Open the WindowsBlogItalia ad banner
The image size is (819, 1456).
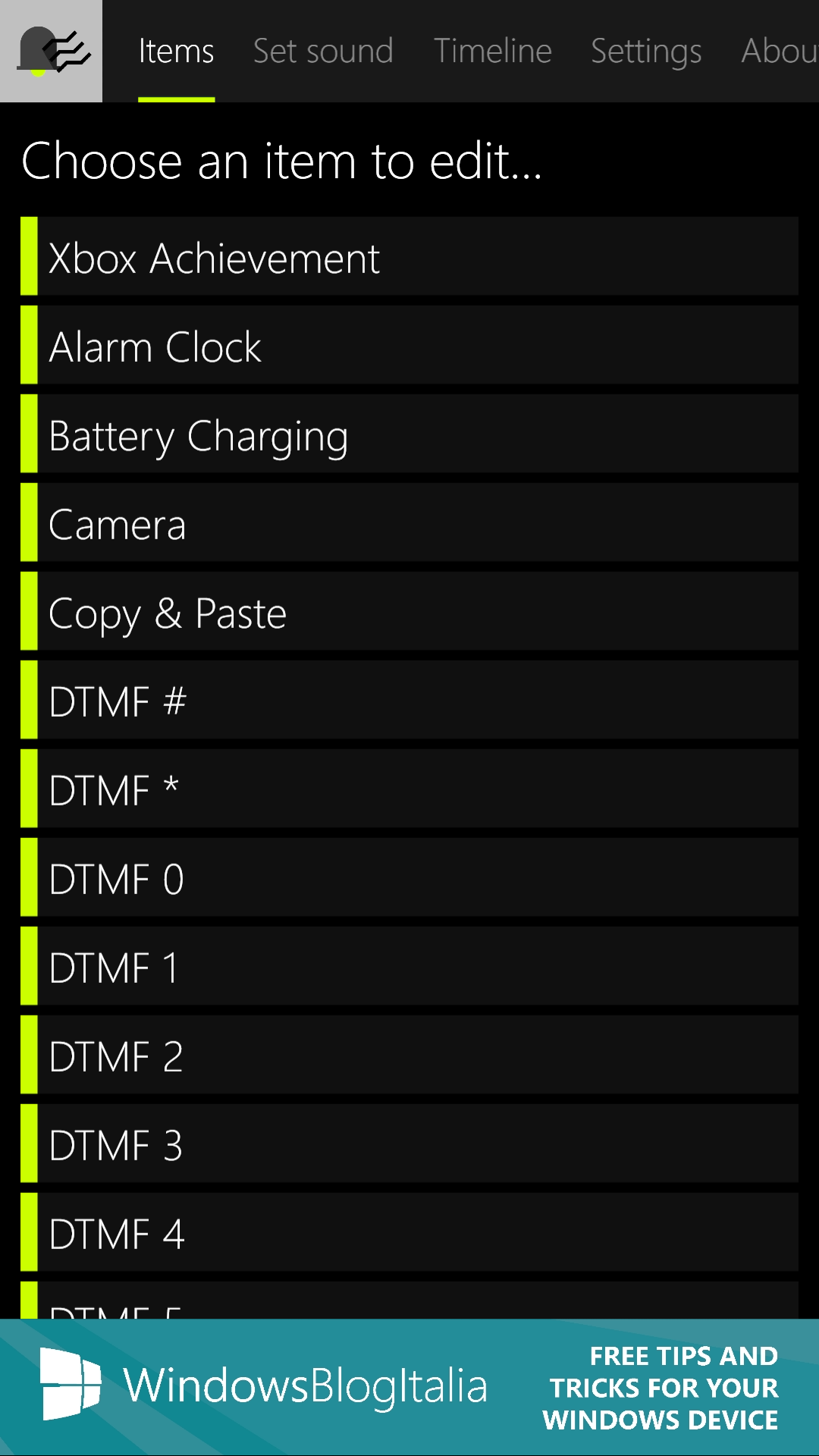(409, 1387)
